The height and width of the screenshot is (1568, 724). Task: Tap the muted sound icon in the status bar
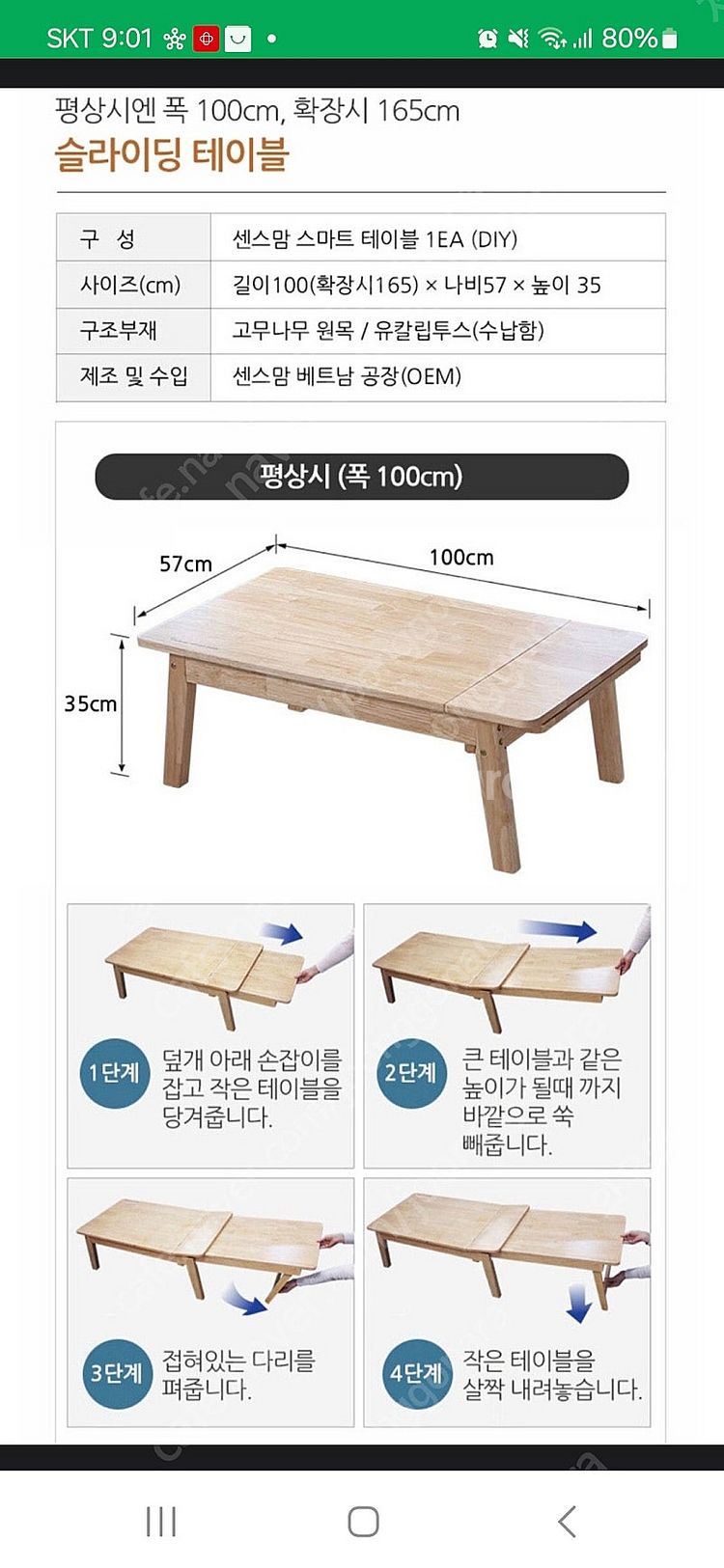click(x=520, y=35)
